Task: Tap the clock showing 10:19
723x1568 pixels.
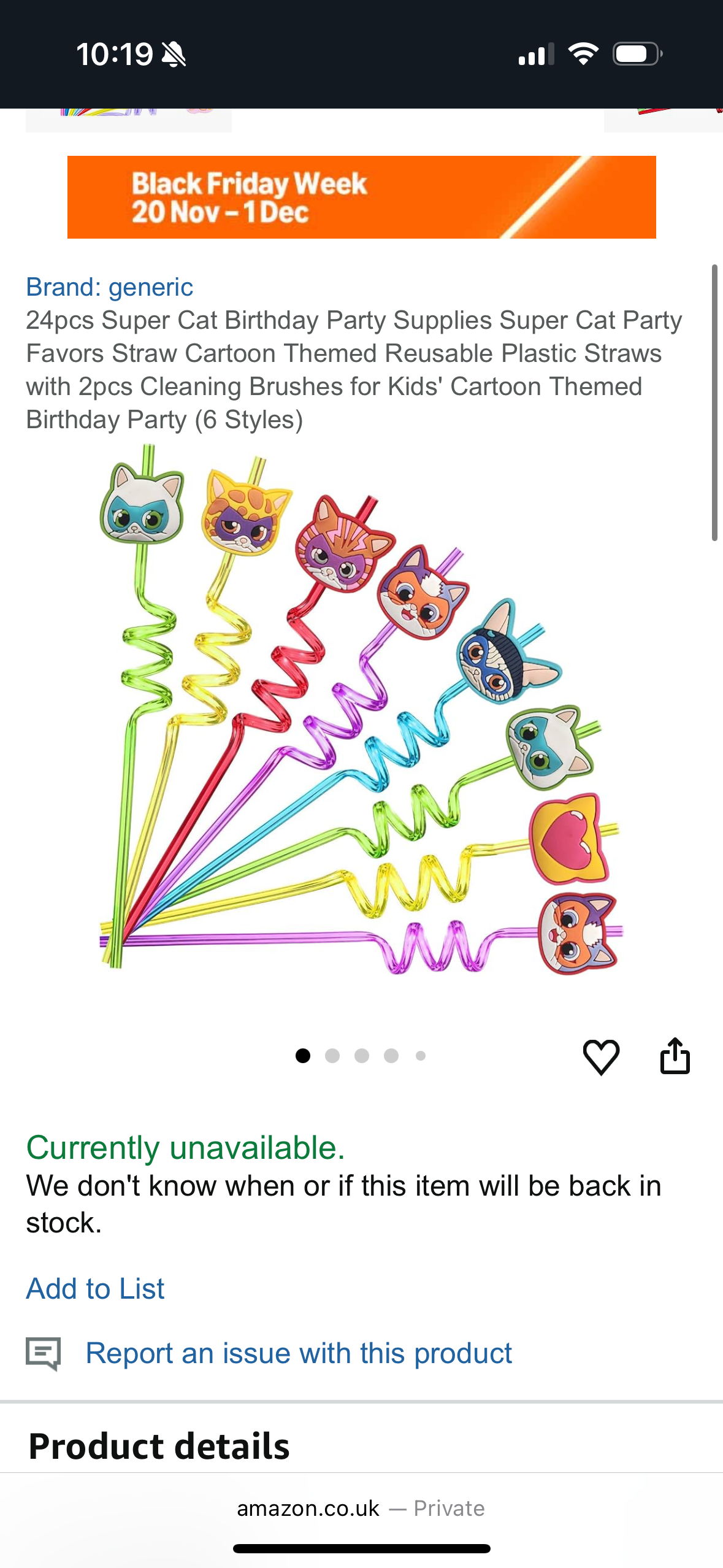Action: click(116, 55)
